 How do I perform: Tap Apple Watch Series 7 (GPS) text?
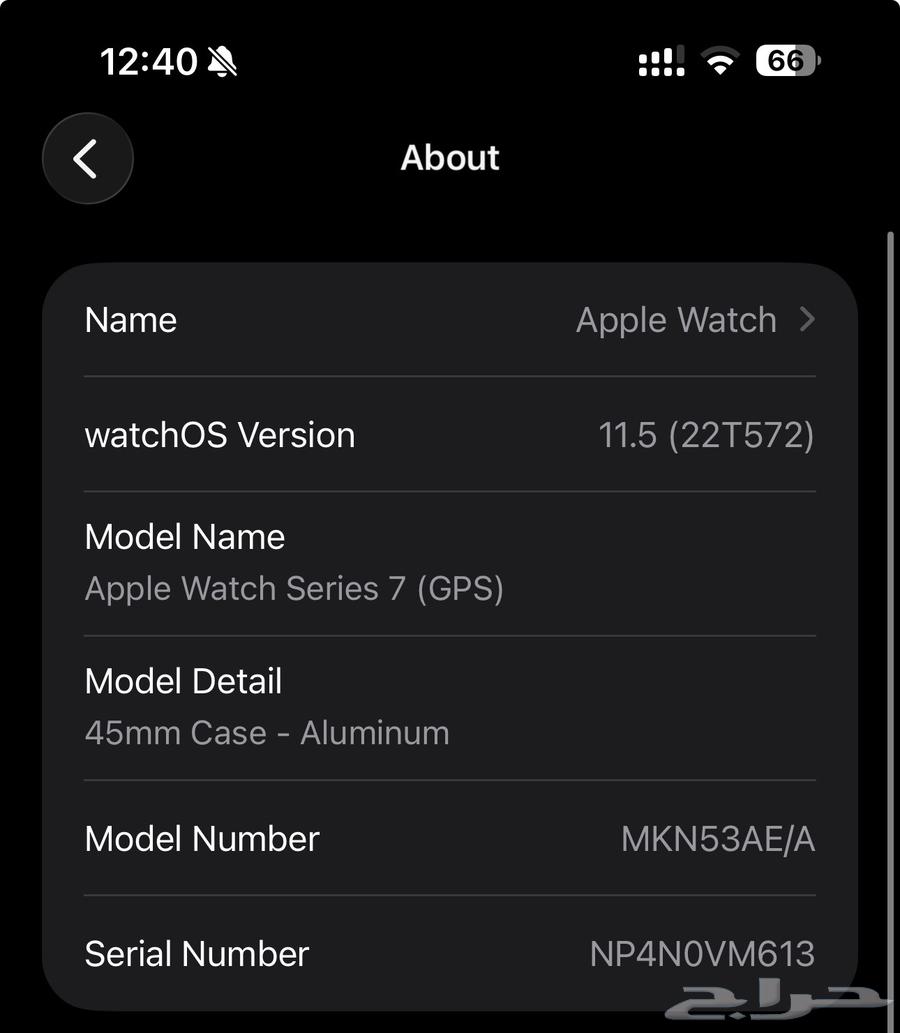295,589
